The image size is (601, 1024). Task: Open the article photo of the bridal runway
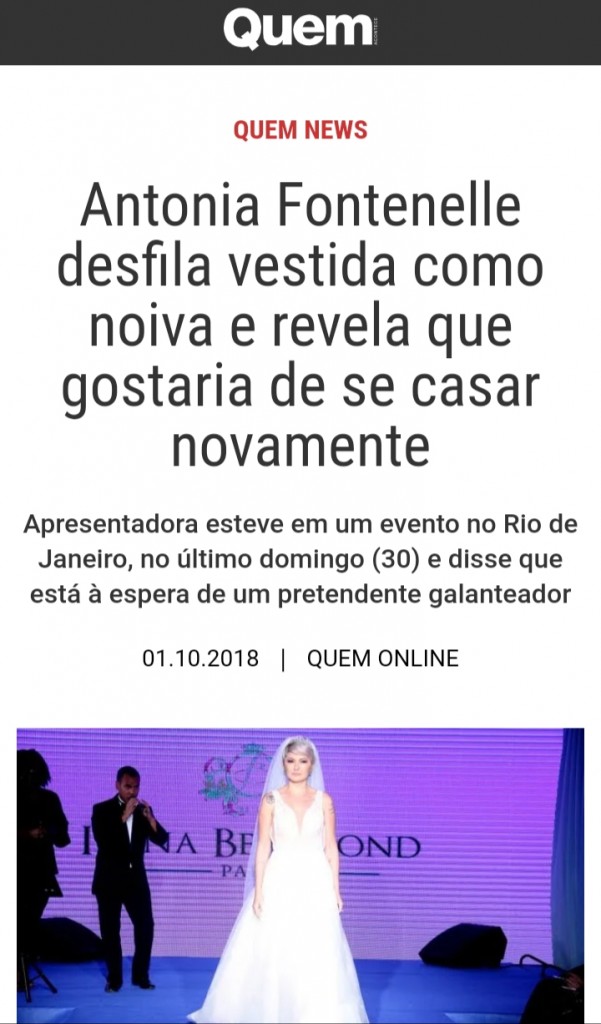[300, 875]
